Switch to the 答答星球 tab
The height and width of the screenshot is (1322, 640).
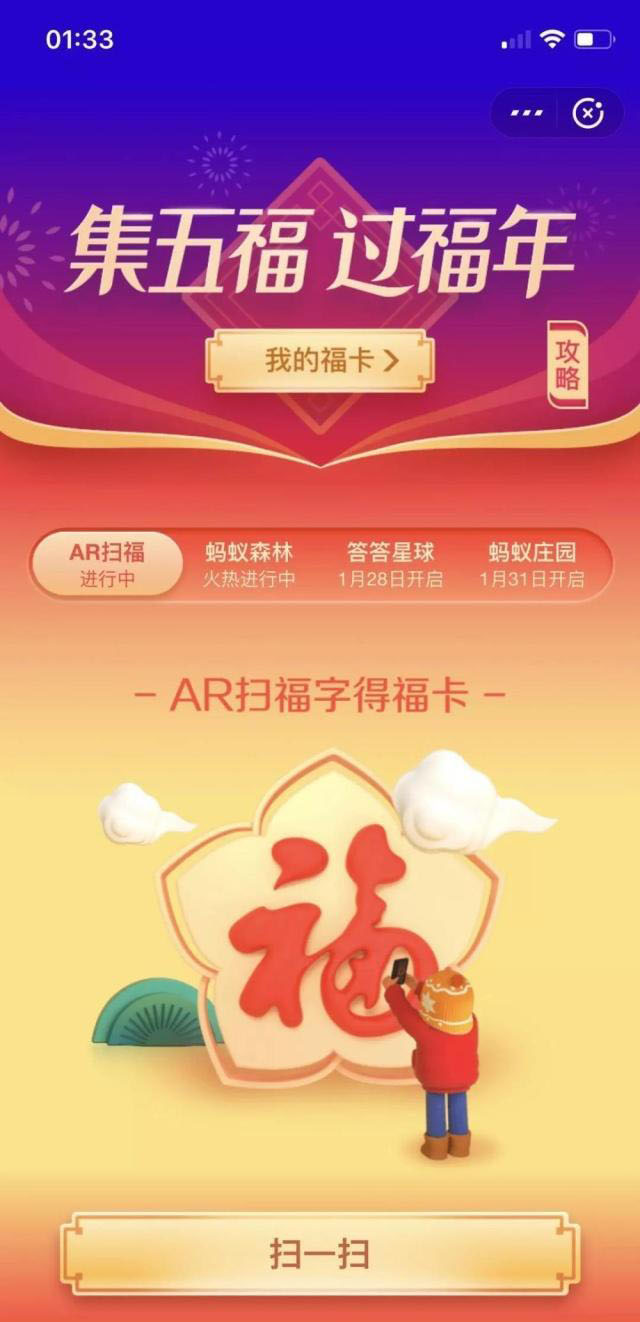(x=390, y=564)
